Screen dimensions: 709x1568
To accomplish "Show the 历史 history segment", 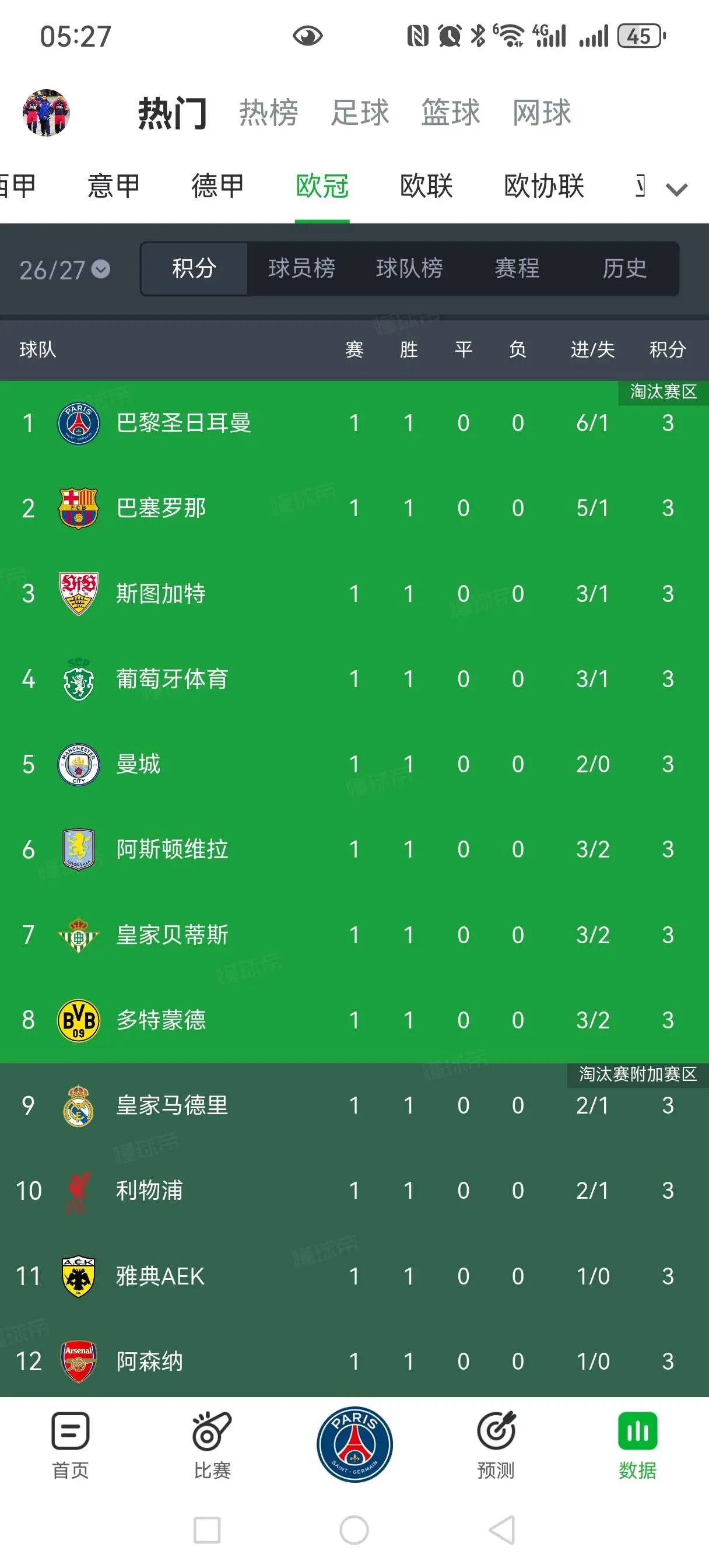I will (x=624, y=268).
